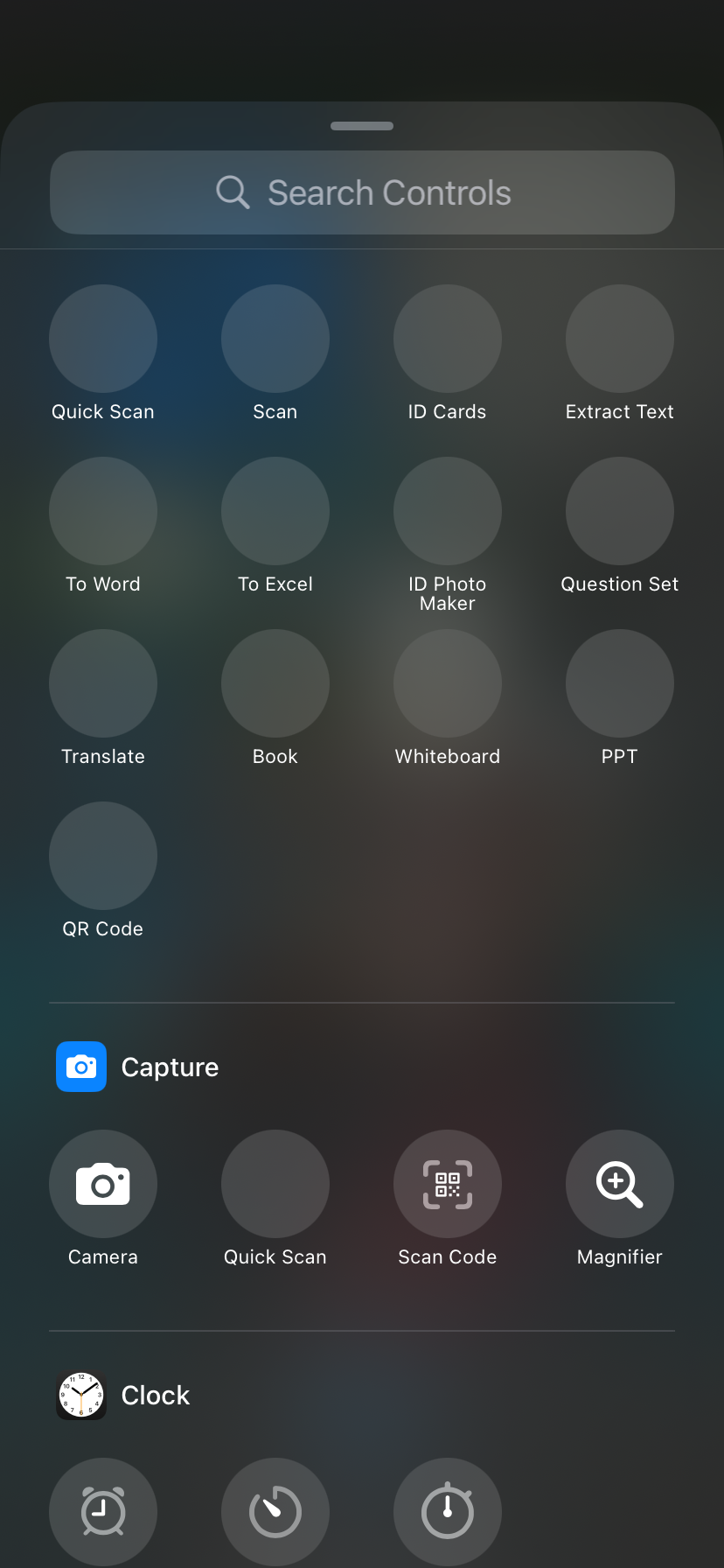Pick the Question Set control
Image resolution: width=724 pixels, height=1568 pixels.
click(x=619, y=511)
